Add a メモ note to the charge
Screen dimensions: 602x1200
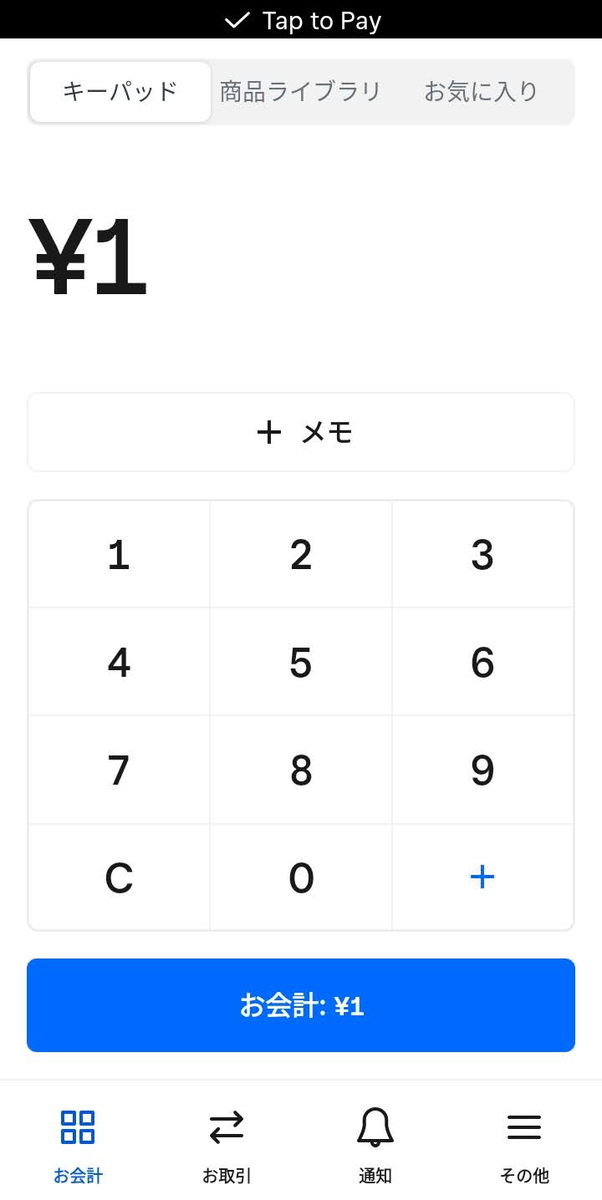coord(301,432)
